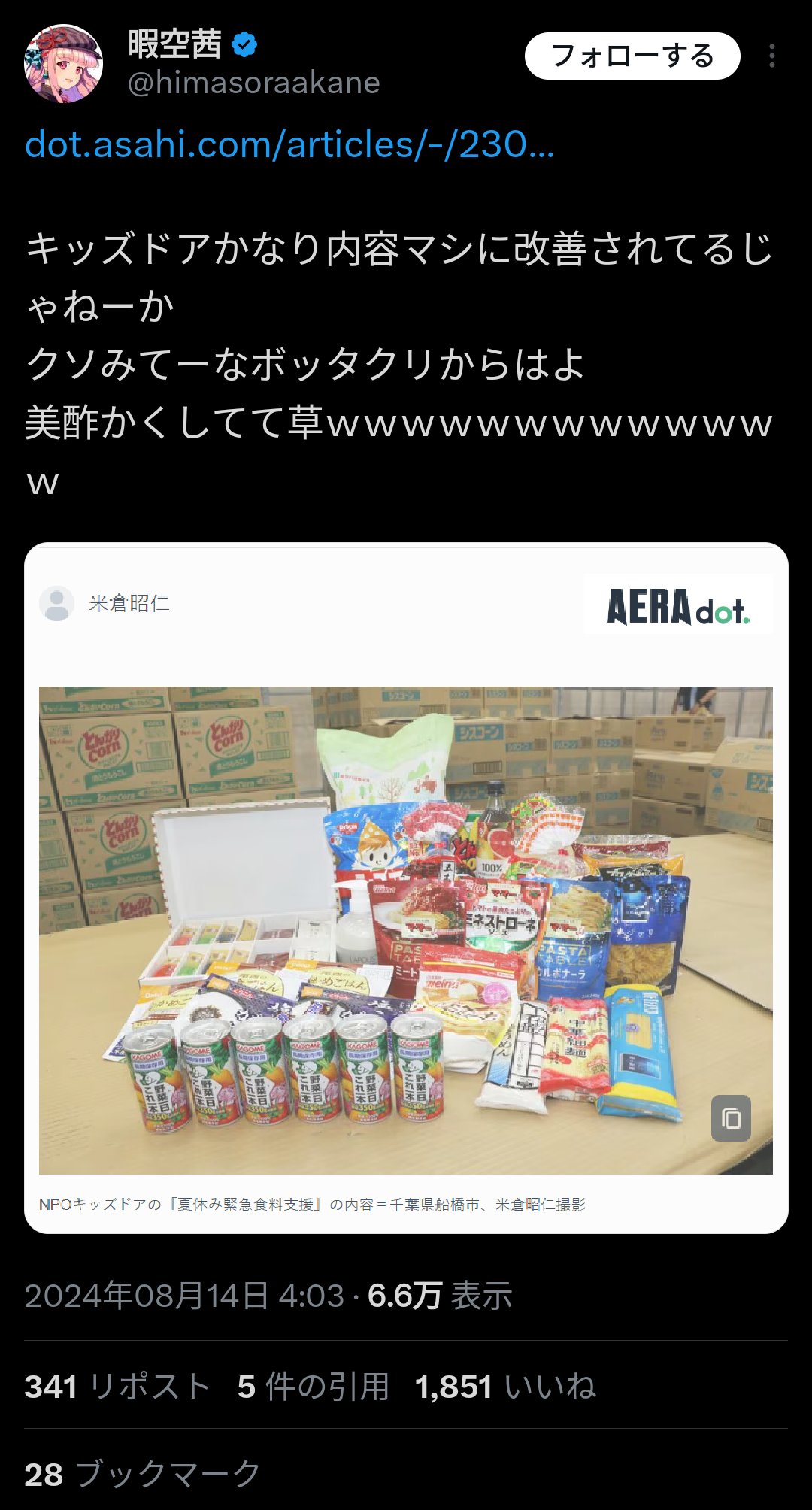
Task: Open the dot.asahi.com article link
Action: click(289, 144)
